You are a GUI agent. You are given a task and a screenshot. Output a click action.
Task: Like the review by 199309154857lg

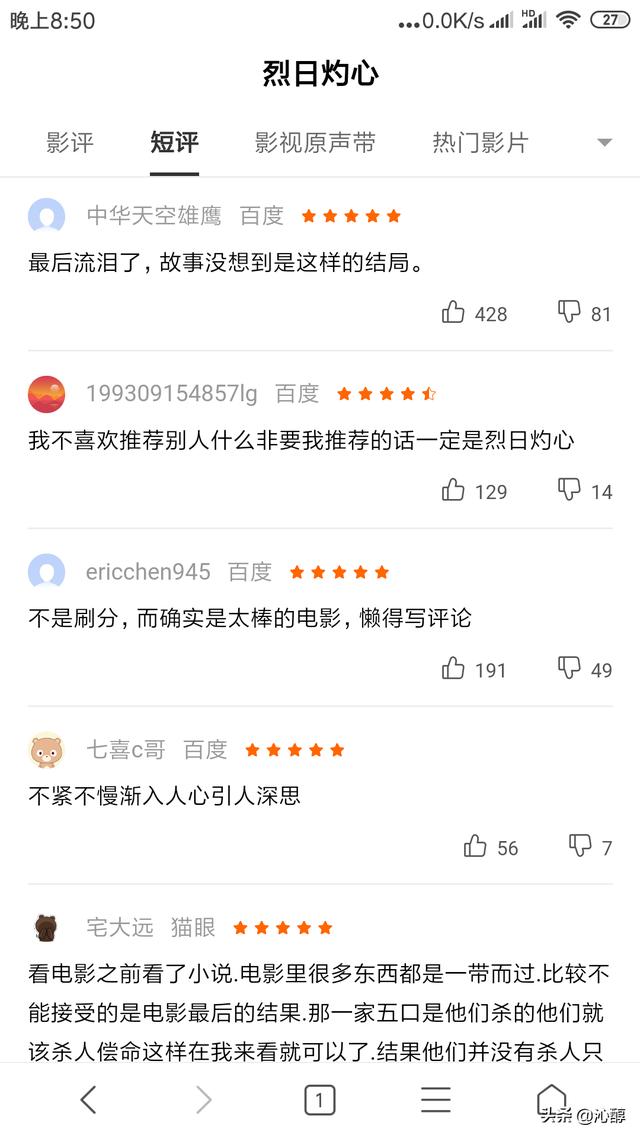pos(454,491)
